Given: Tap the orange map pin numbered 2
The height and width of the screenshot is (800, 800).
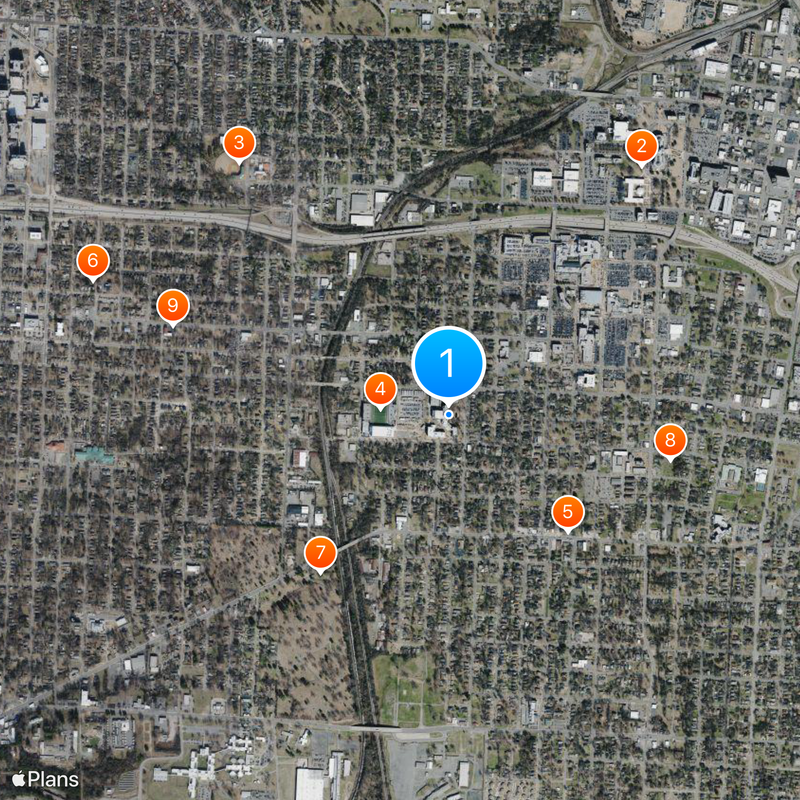Looking at the screenshot, I should tap(641, 147).
